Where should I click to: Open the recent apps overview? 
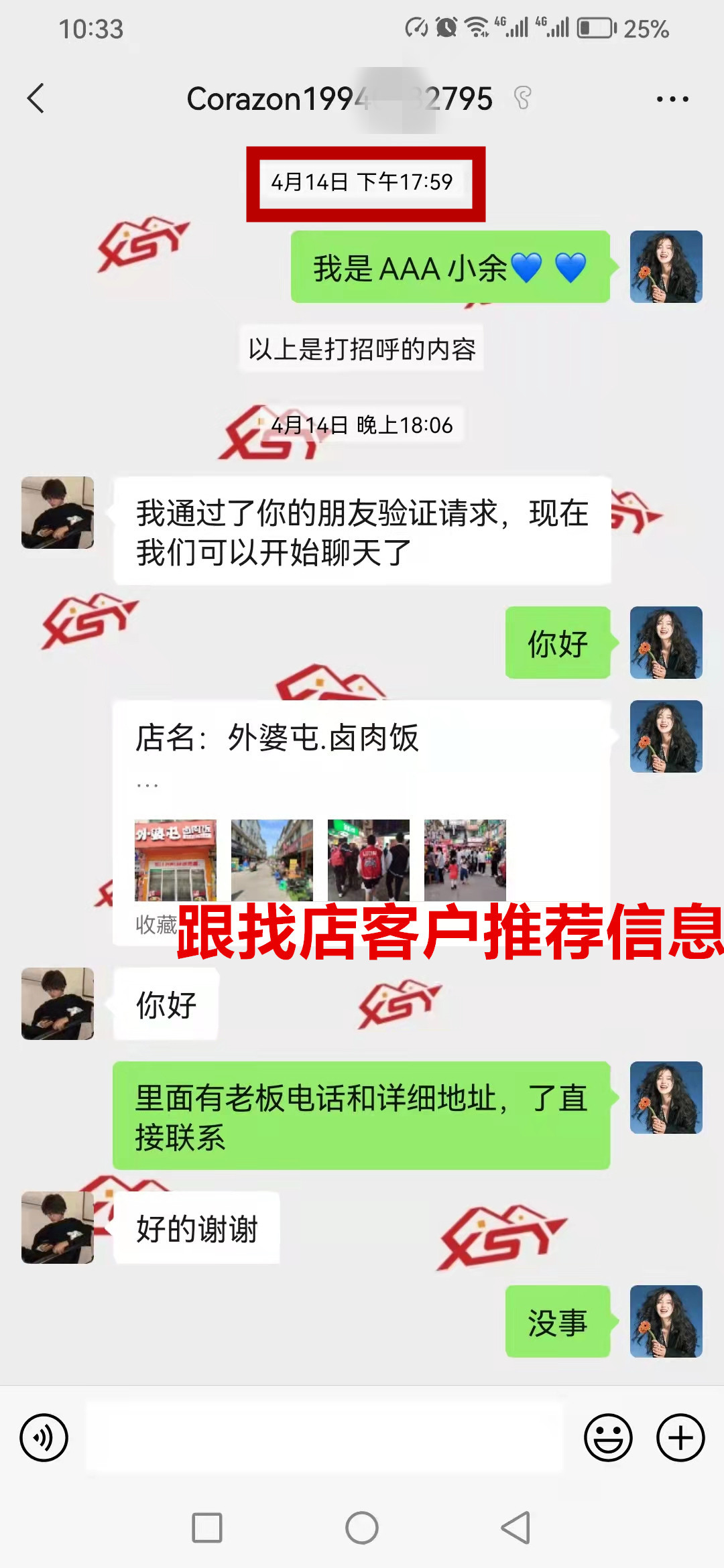tap(207, 1528)
